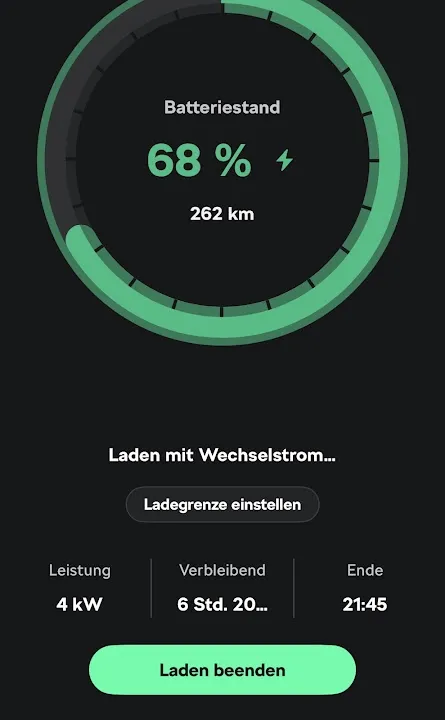Stop charging with Laden beenden

pos(222,670)
